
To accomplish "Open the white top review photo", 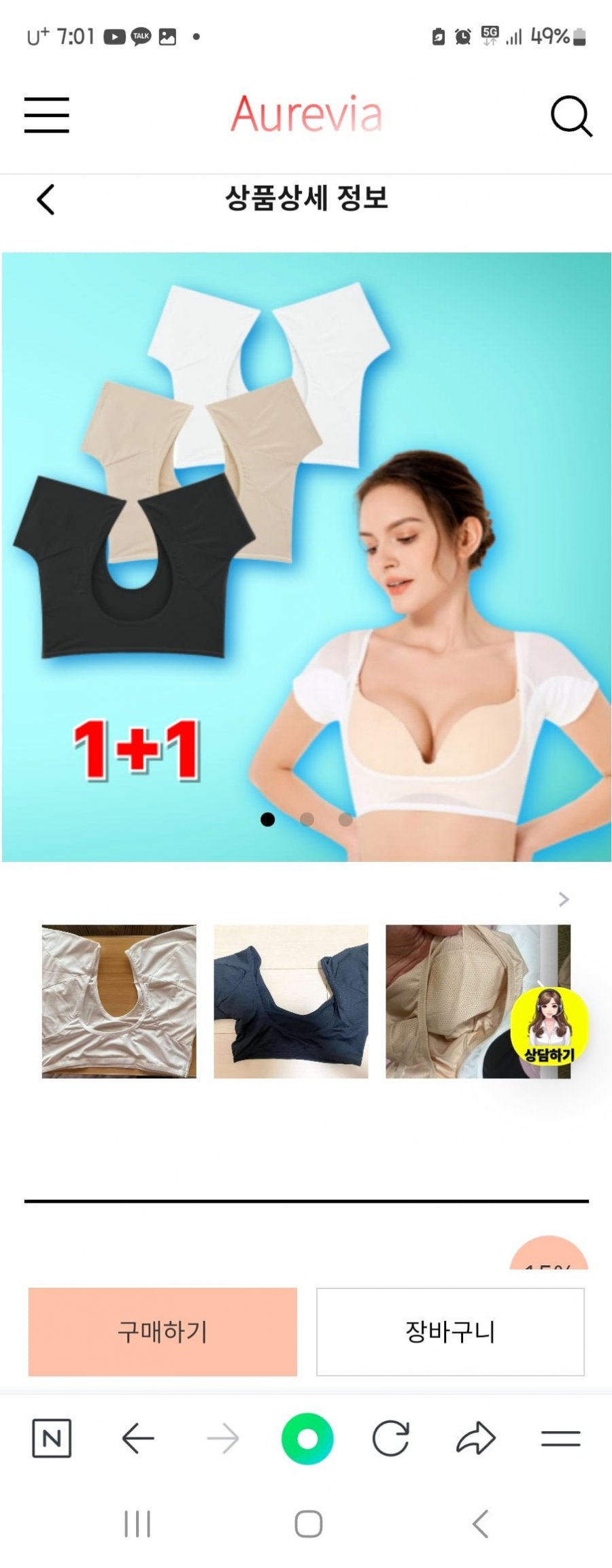I will (x=119, y=1001).
